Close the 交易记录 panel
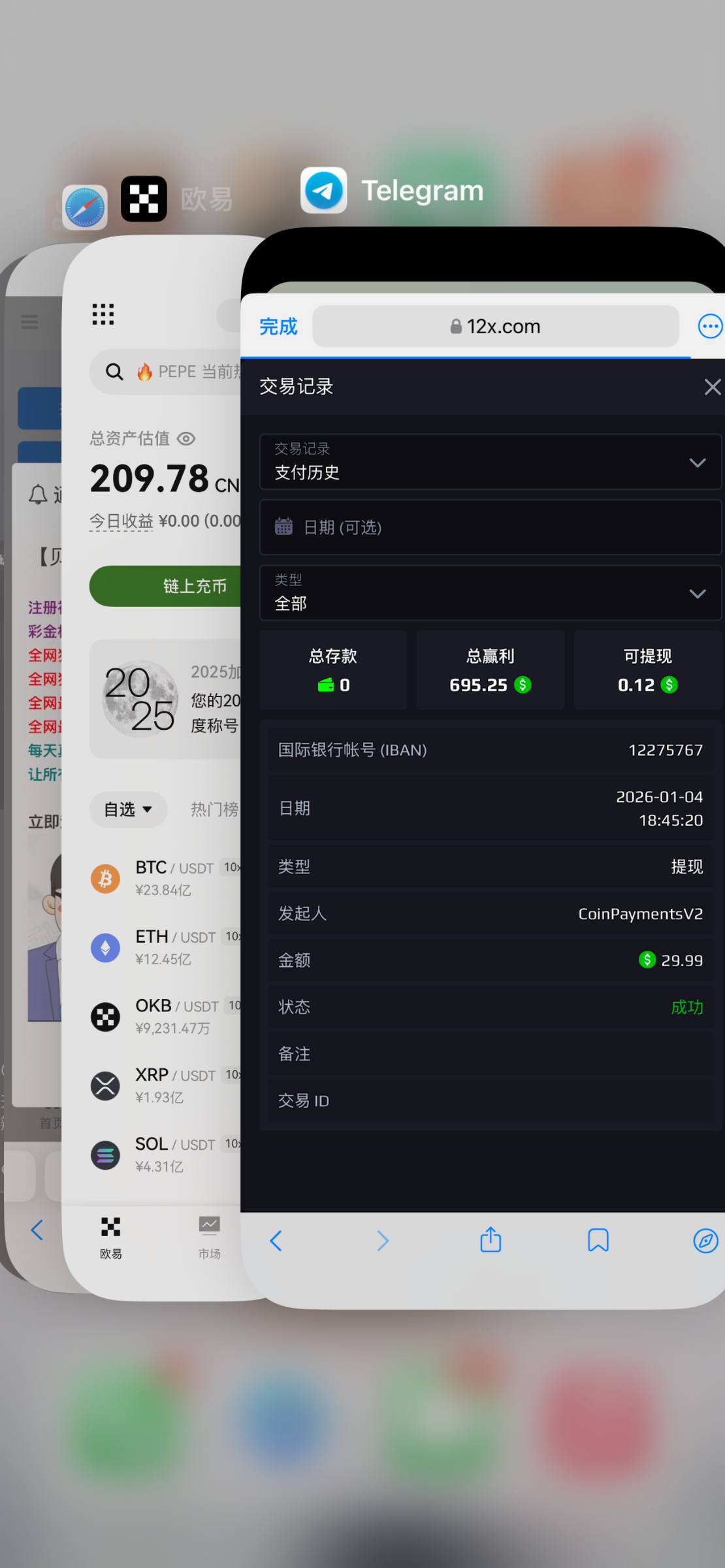This screenshot has width=725, height=1568. [x=712, y=387]
